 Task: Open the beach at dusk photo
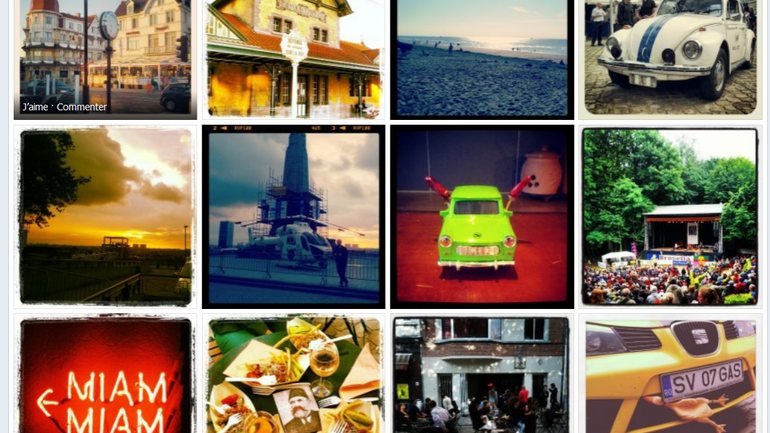click(x=482, y=58)
